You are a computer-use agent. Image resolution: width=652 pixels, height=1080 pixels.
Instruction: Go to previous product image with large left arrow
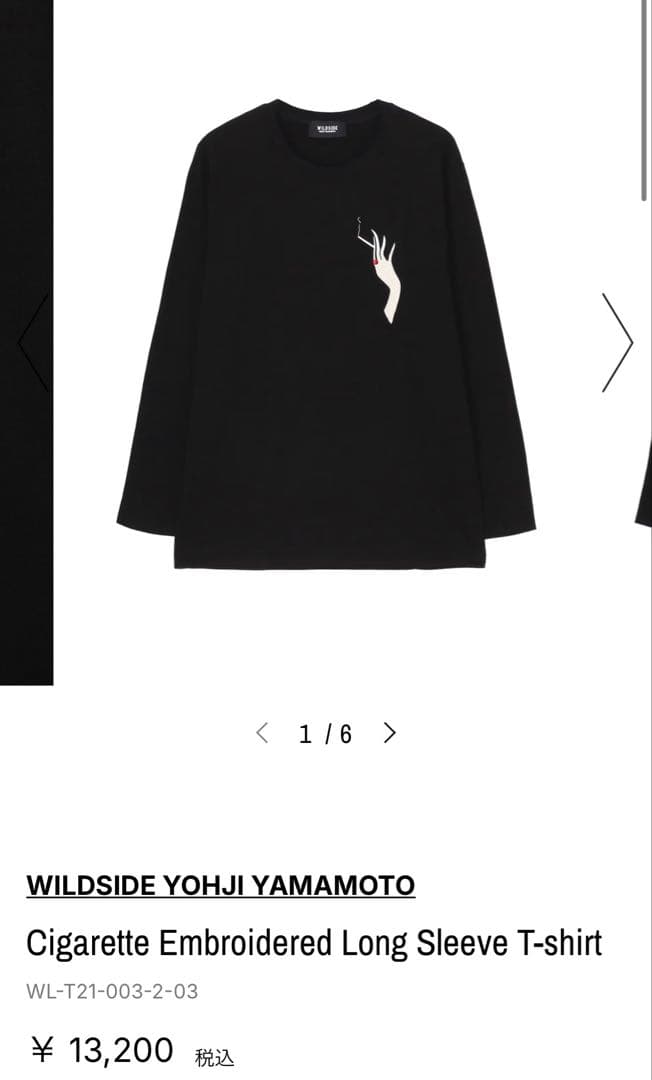tap(33, 342)
